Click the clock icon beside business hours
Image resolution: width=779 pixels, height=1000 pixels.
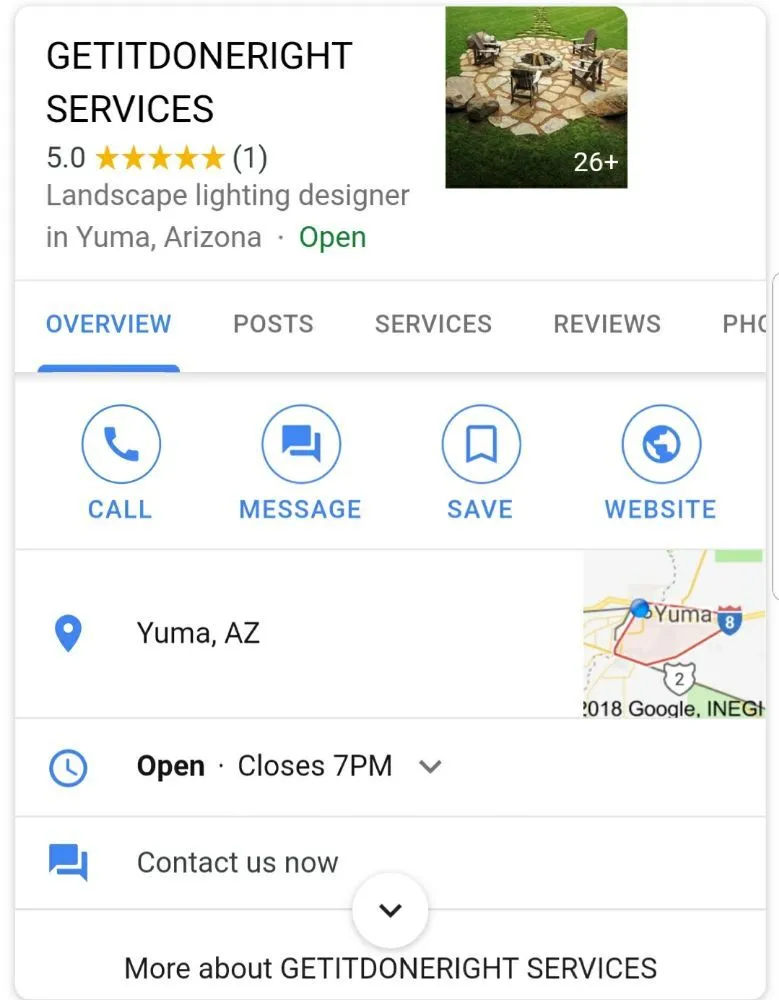[x=68, y=765]
